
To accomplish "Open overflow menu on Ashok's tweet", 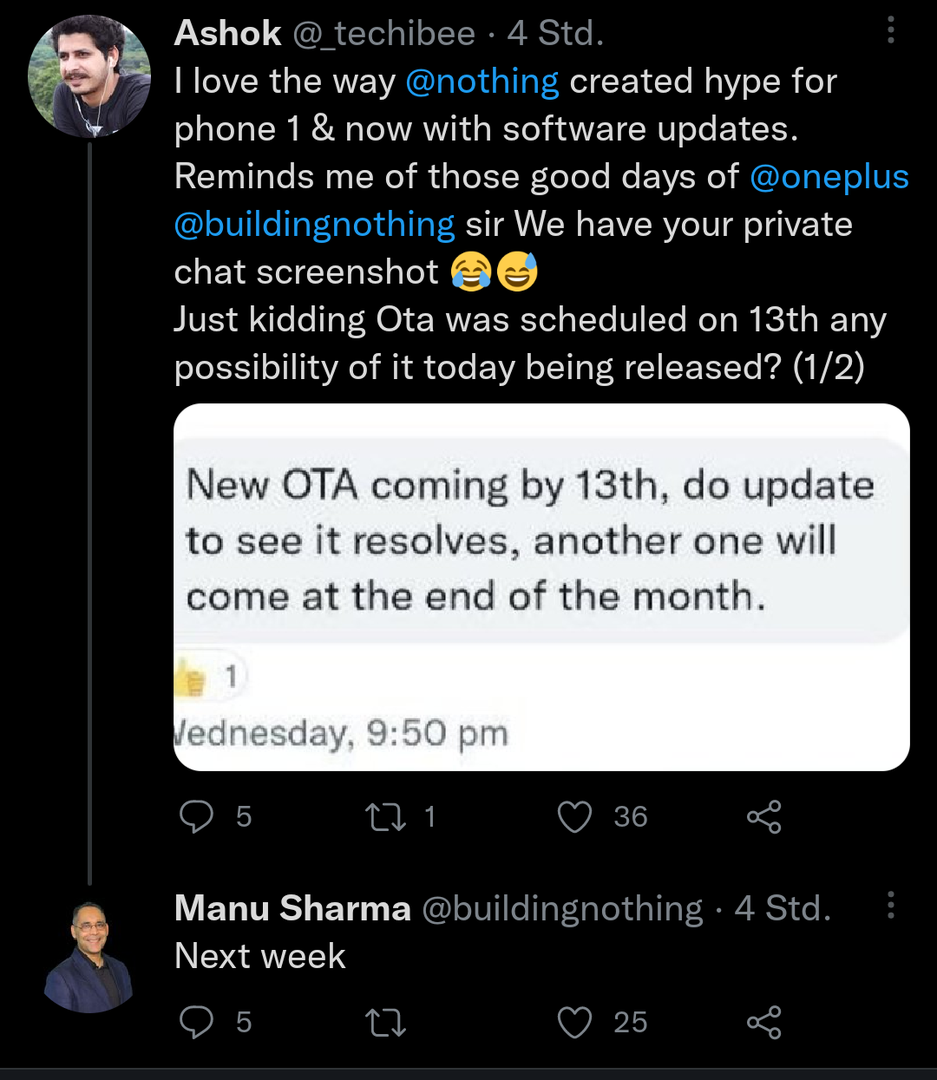I will point(890,31).
